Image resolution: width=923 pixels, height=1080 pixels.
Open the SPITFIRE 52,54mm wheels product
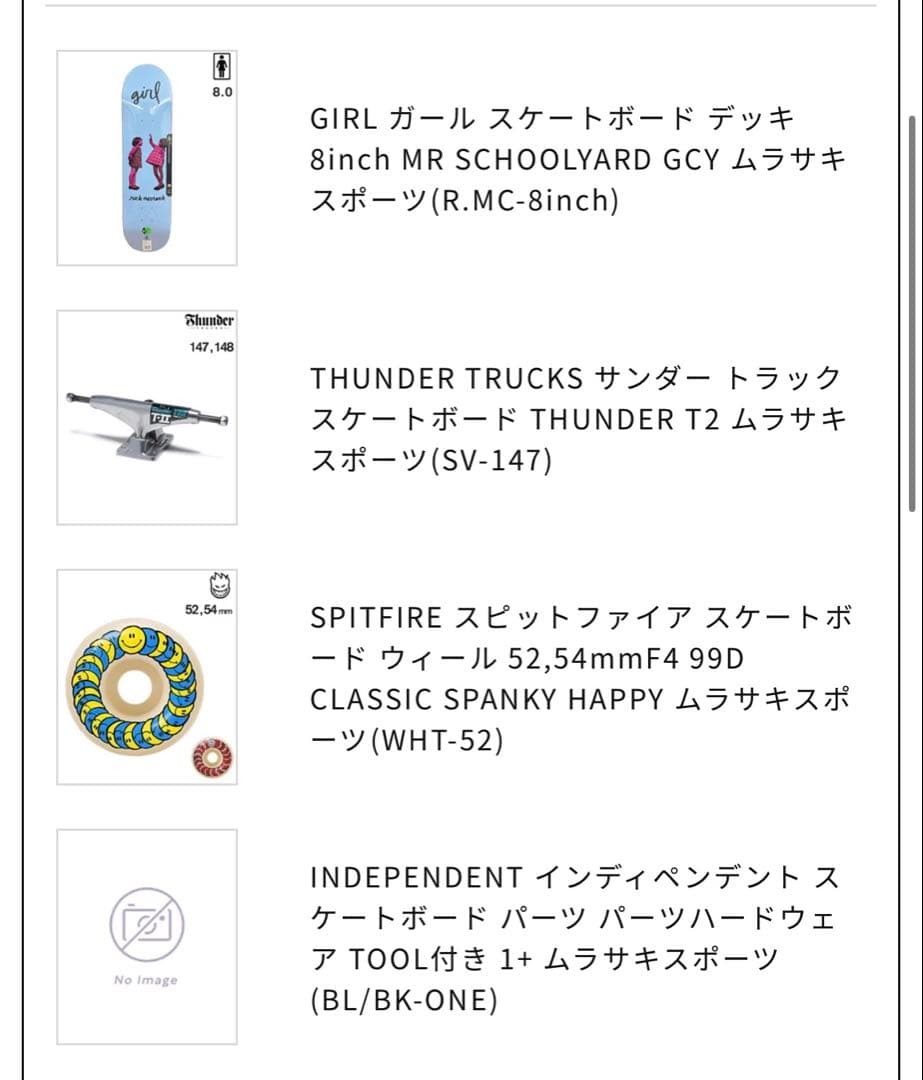(x=578, y=679)
